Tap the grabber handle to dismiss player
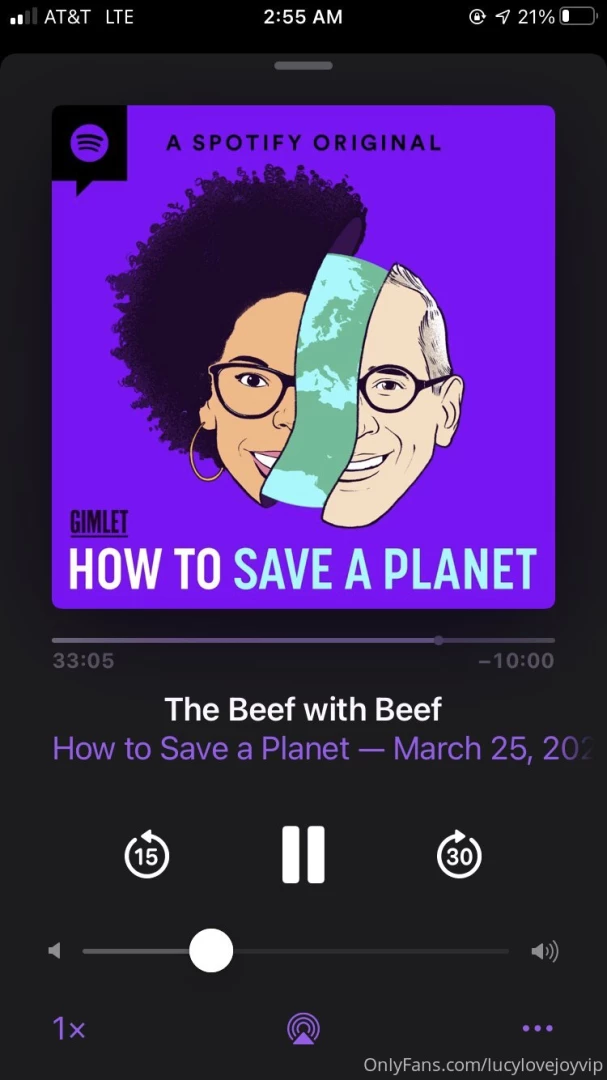Viewport: 607px width, 1080px height. tap(303, 66)
